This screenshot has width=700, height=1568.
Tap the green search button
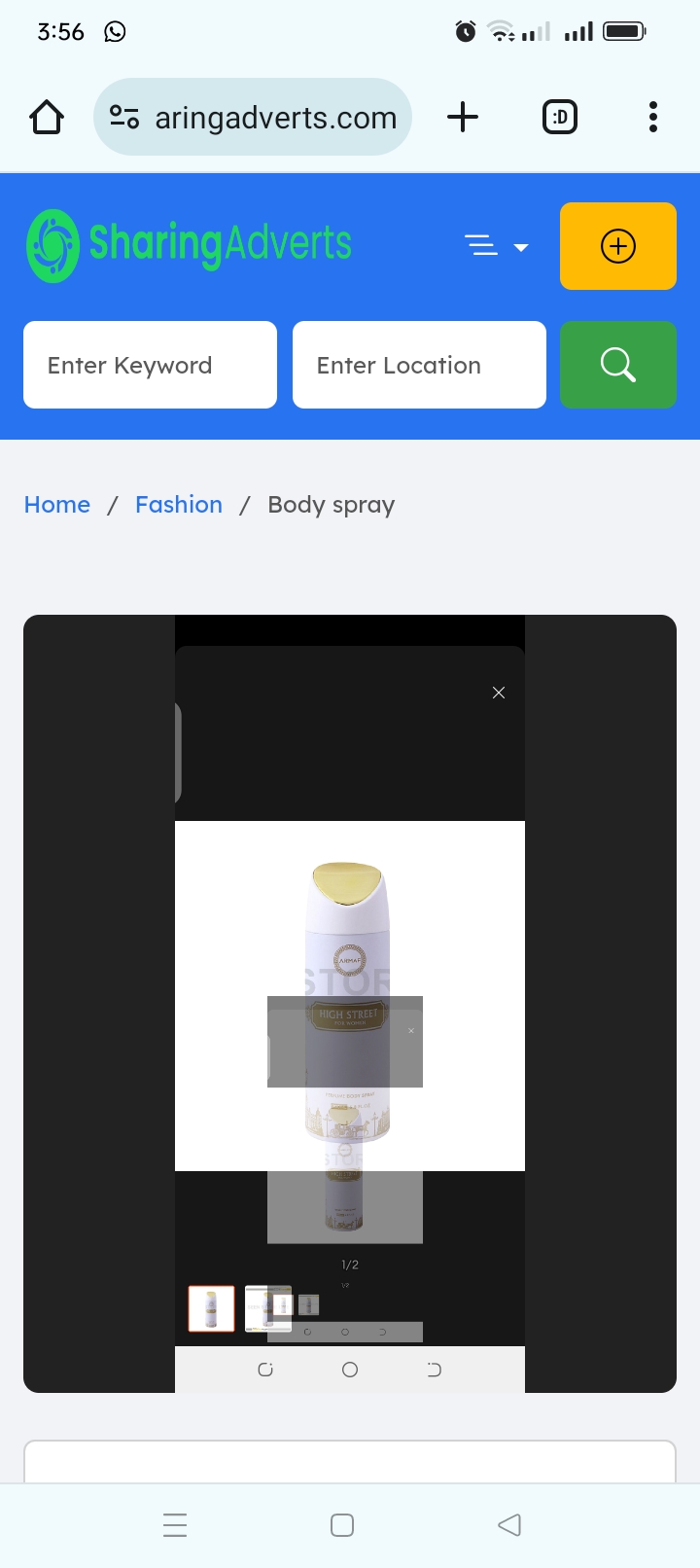618,365
